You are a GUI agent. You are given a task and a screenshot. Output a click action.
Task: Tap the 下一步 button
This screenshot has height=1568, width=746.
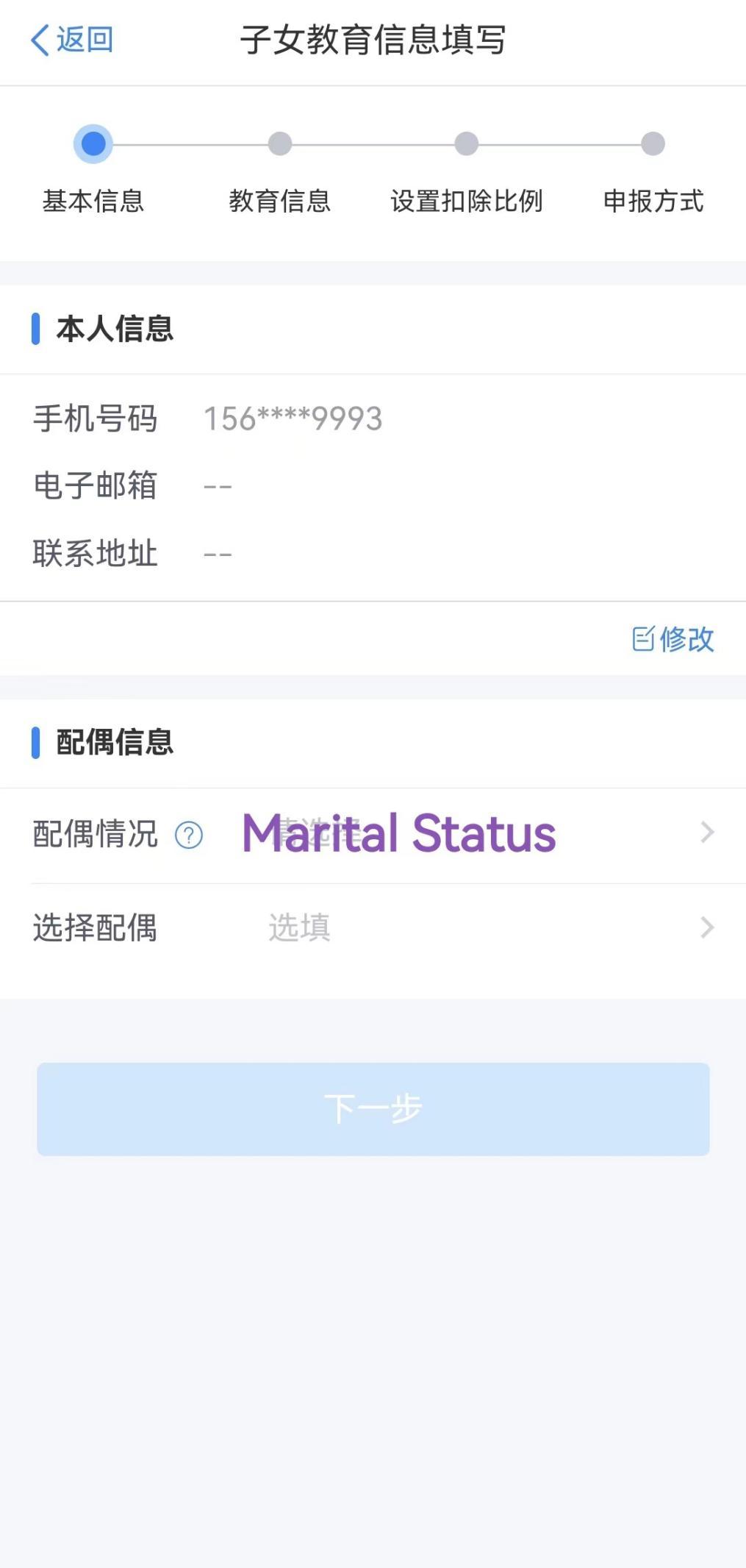[x=373, y=1109]
